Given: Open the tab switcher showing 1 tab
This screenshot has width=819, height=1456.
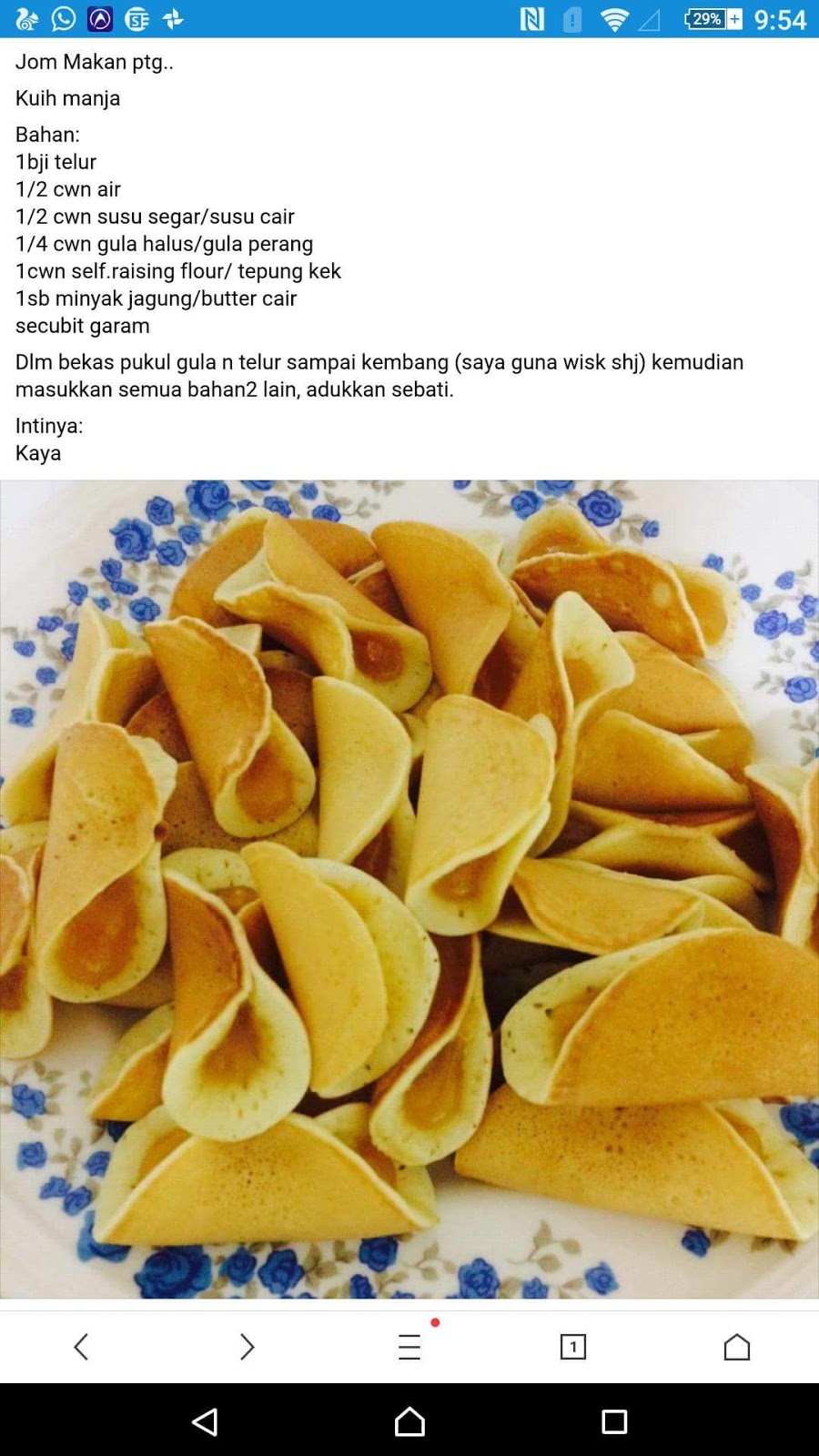Looking at the screenshot, I should [572, 1347].
